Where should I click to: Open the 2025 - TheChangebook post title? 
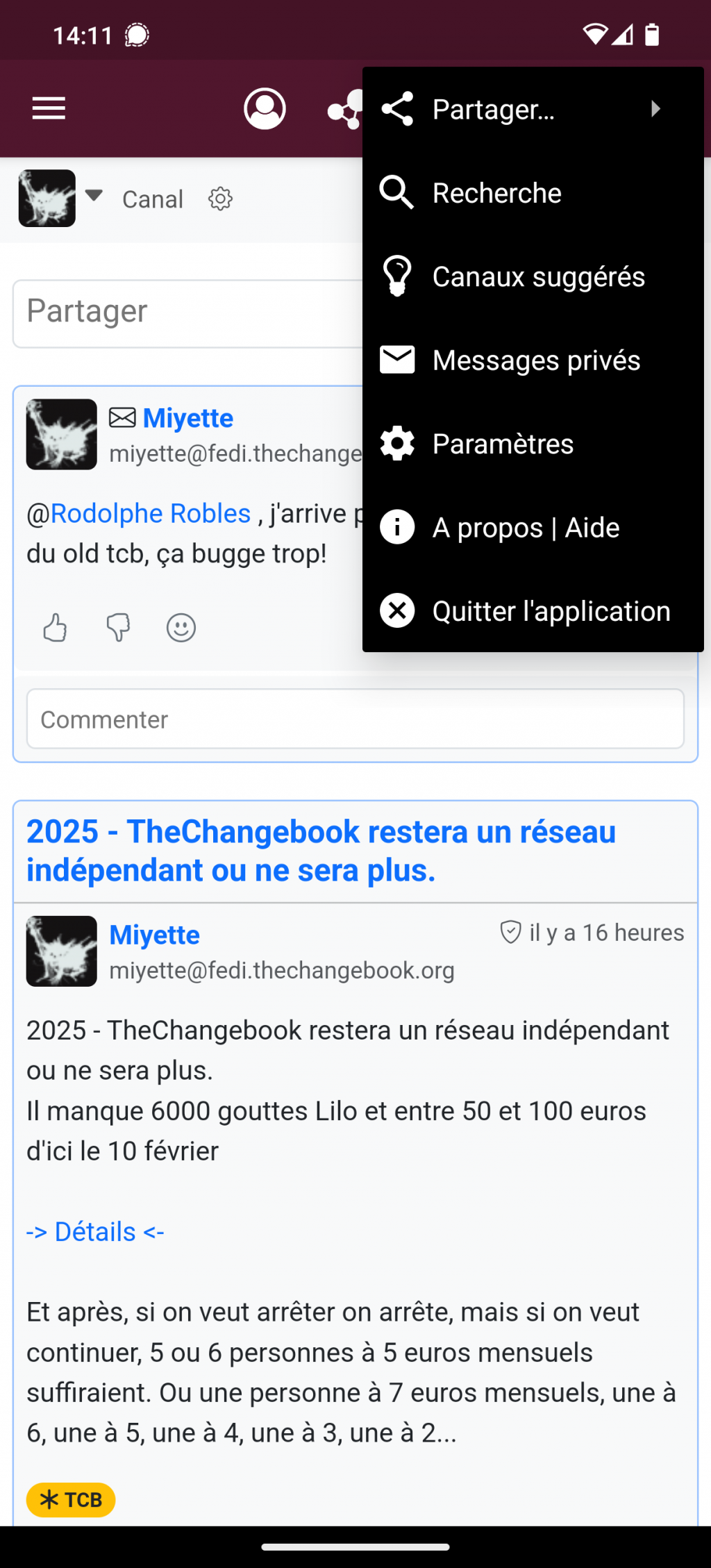coord(321,851)
